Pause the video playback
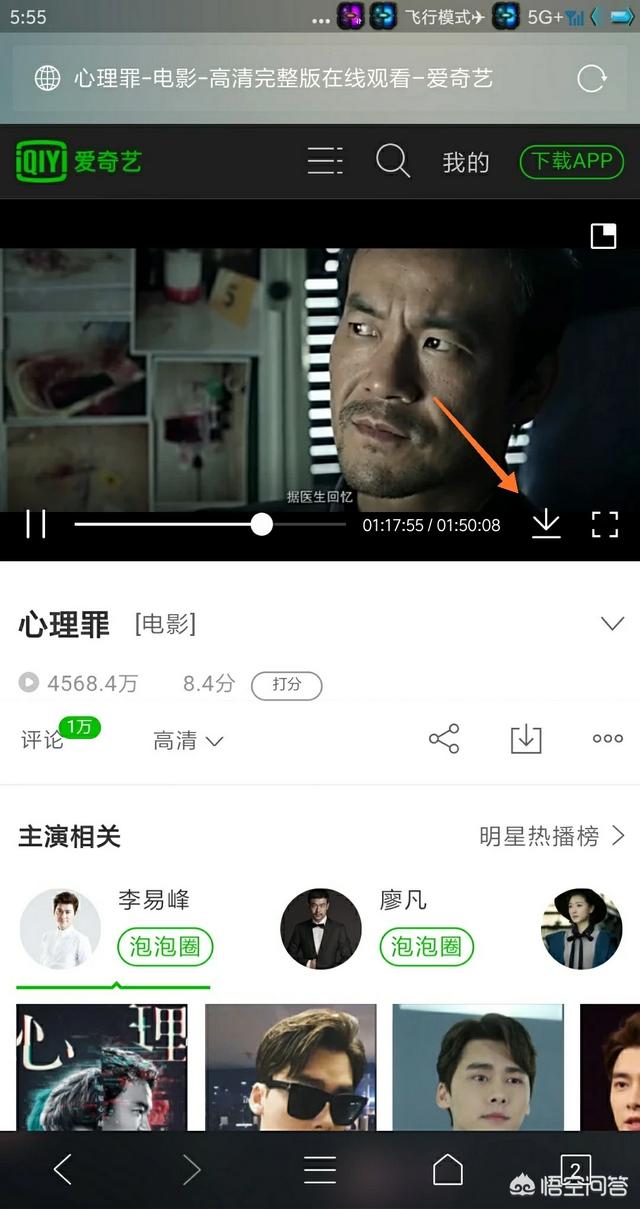The height and width of the screenshot is (1209, 640). 36,524
